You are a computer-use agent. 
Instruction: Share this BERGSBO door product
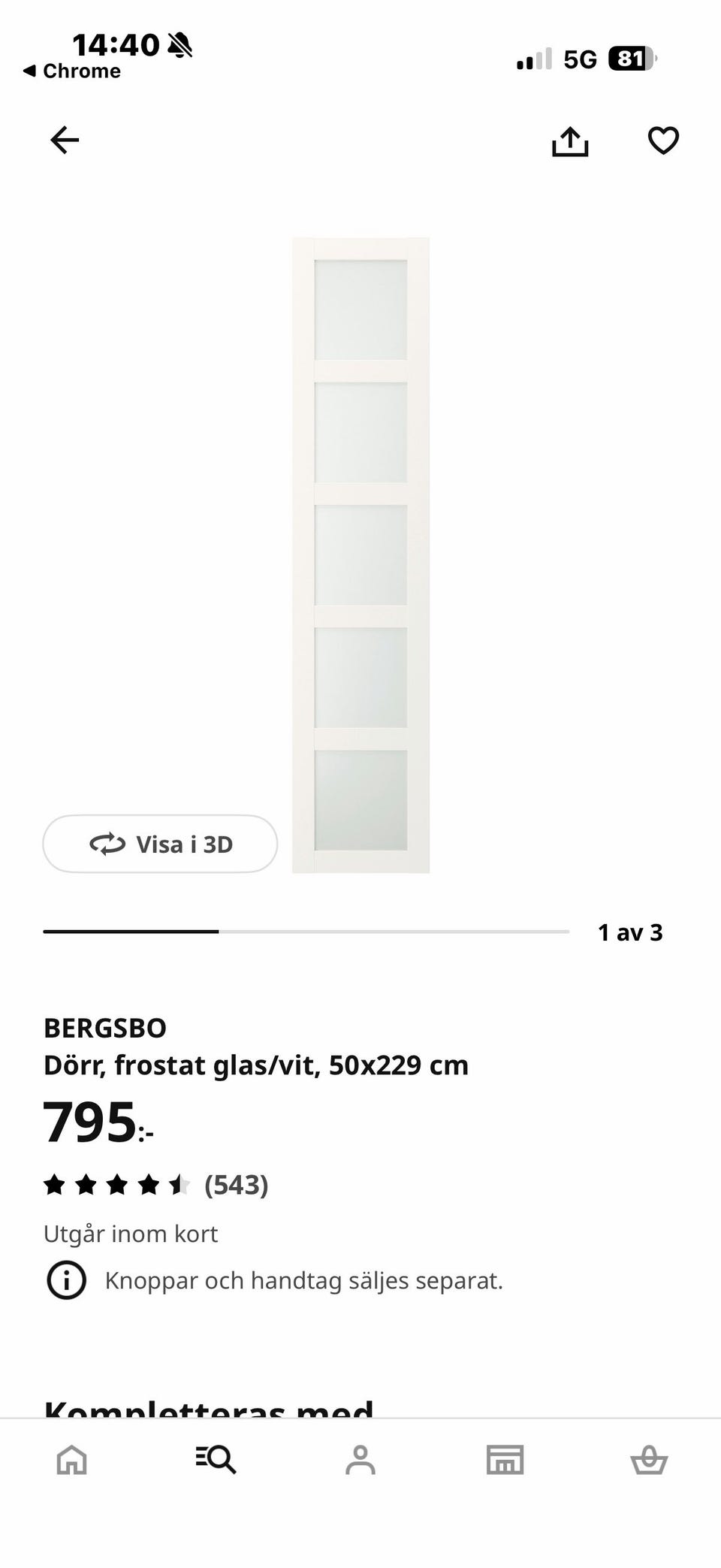(x=570, y=141)
